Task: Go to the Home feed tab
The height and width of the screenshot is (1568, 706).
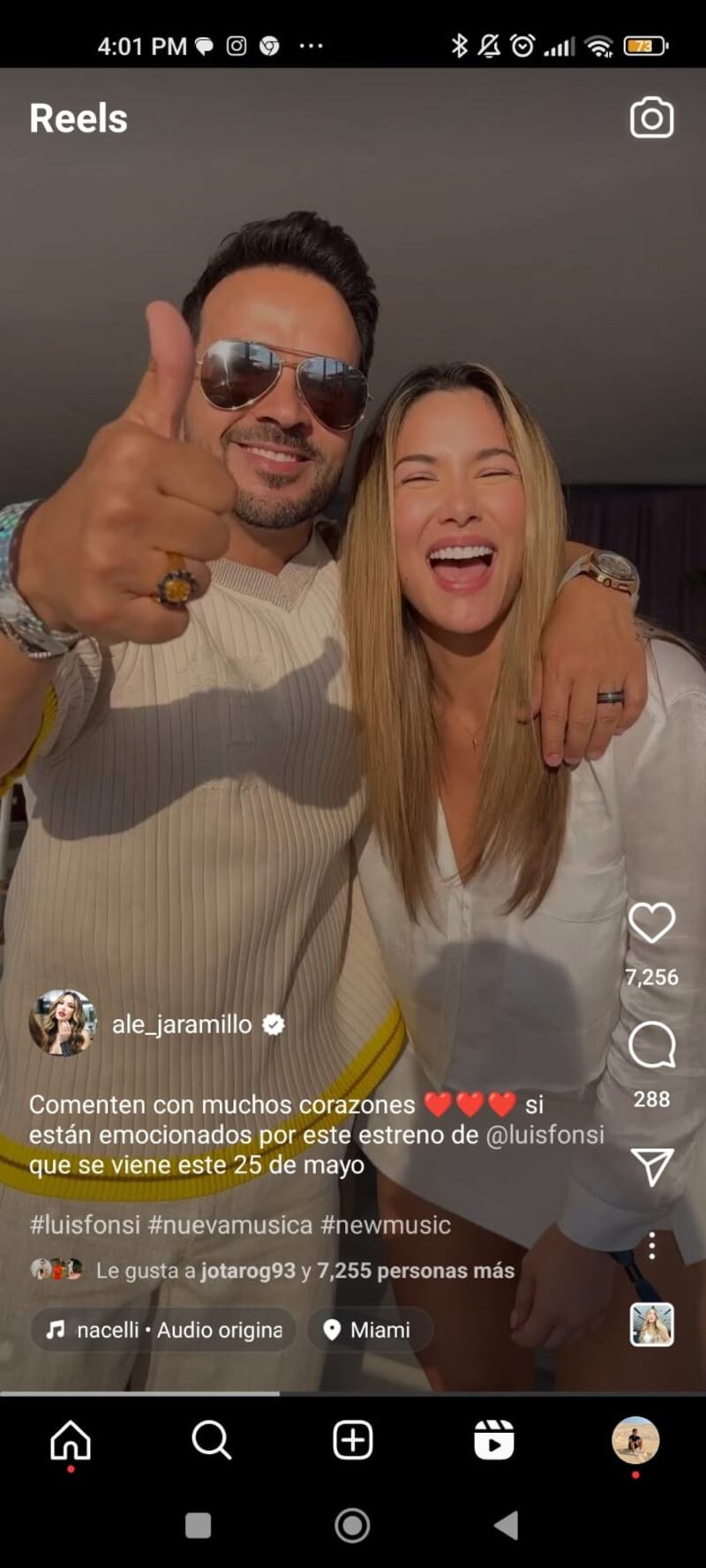Action: pos(71,1441)
